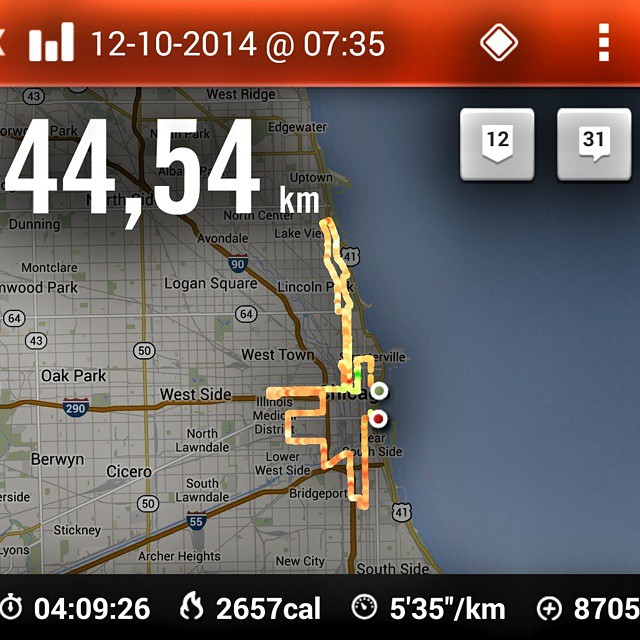Tap the diamond map-layer icon
Viewport: 640px width, 640px height.
tap(497, 43)
